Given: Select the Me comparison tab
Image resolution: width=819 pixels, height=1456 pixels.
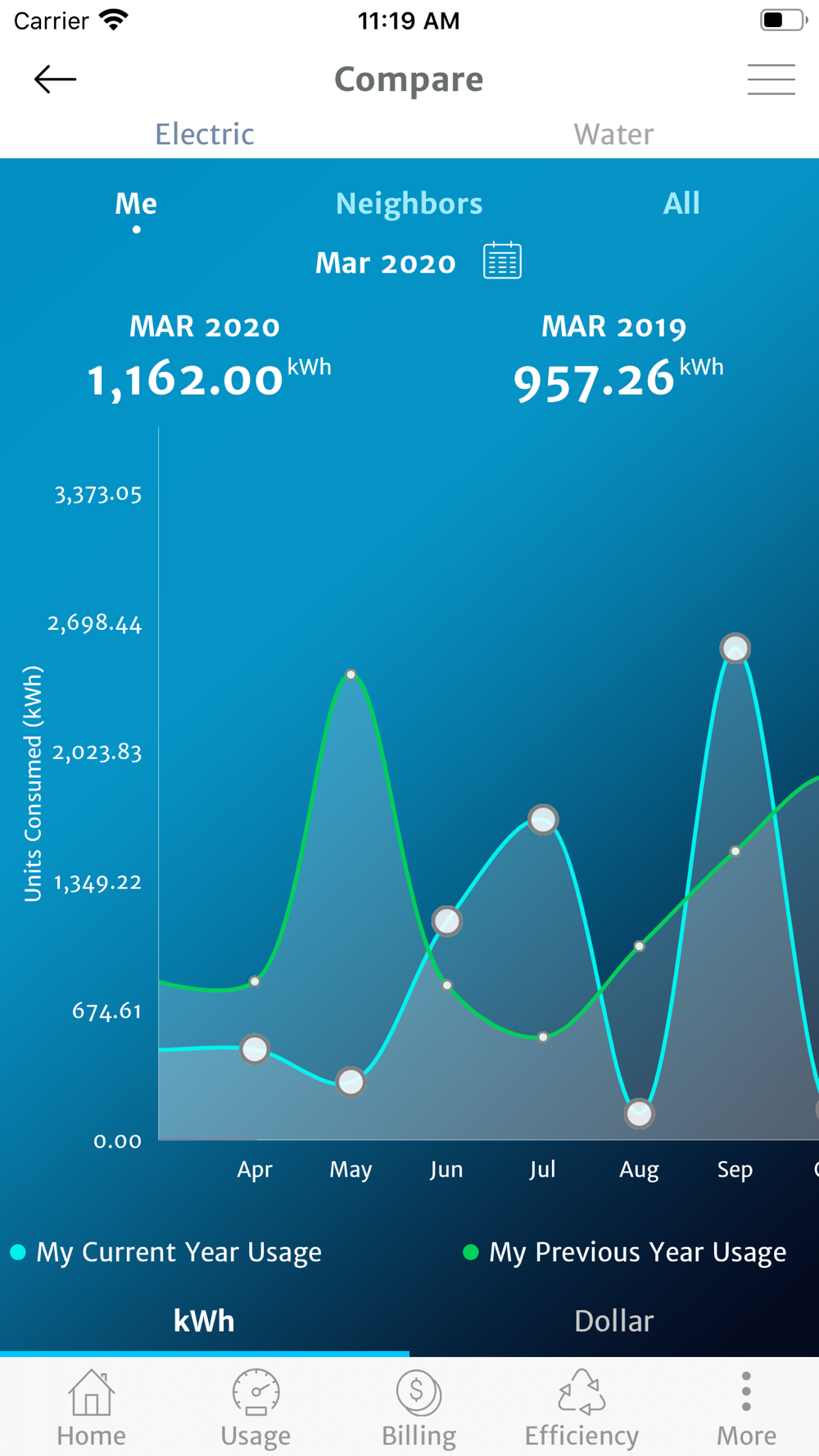Looking at the screenshot, I should (x=136, y=203).
